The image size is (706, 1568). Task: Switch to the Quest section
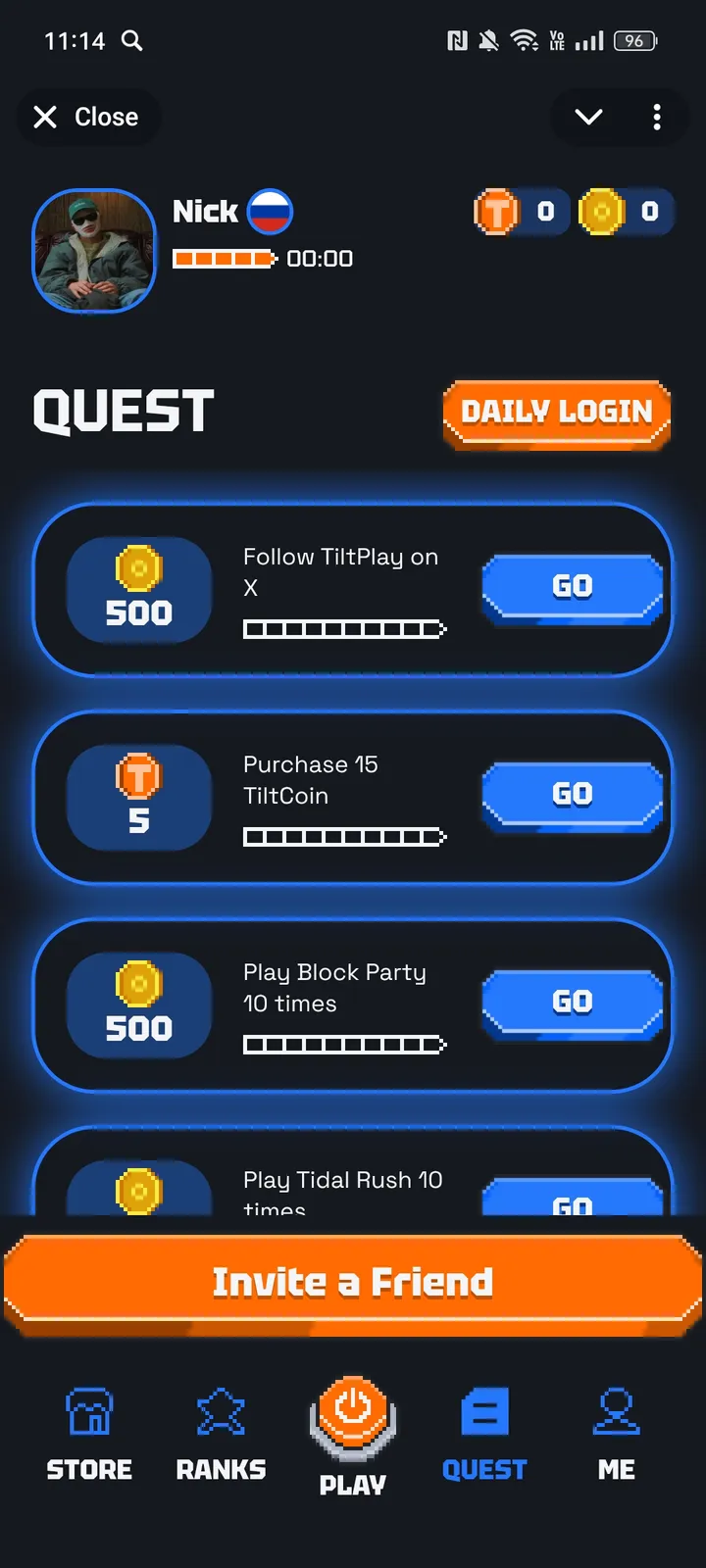click(483, 1436)
